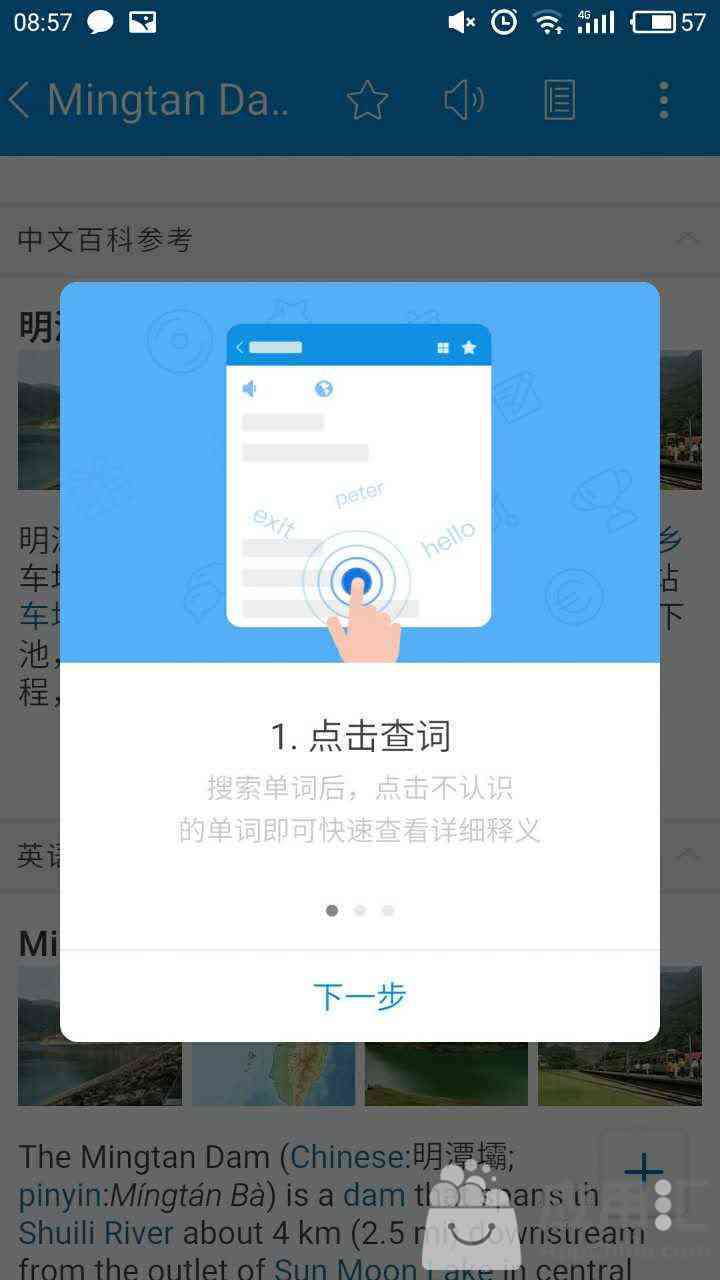The height and width of the screenshot is (1280, 720).
Task: Go back from the Mingtan Dam entry
Action: (x=20, y=100)
